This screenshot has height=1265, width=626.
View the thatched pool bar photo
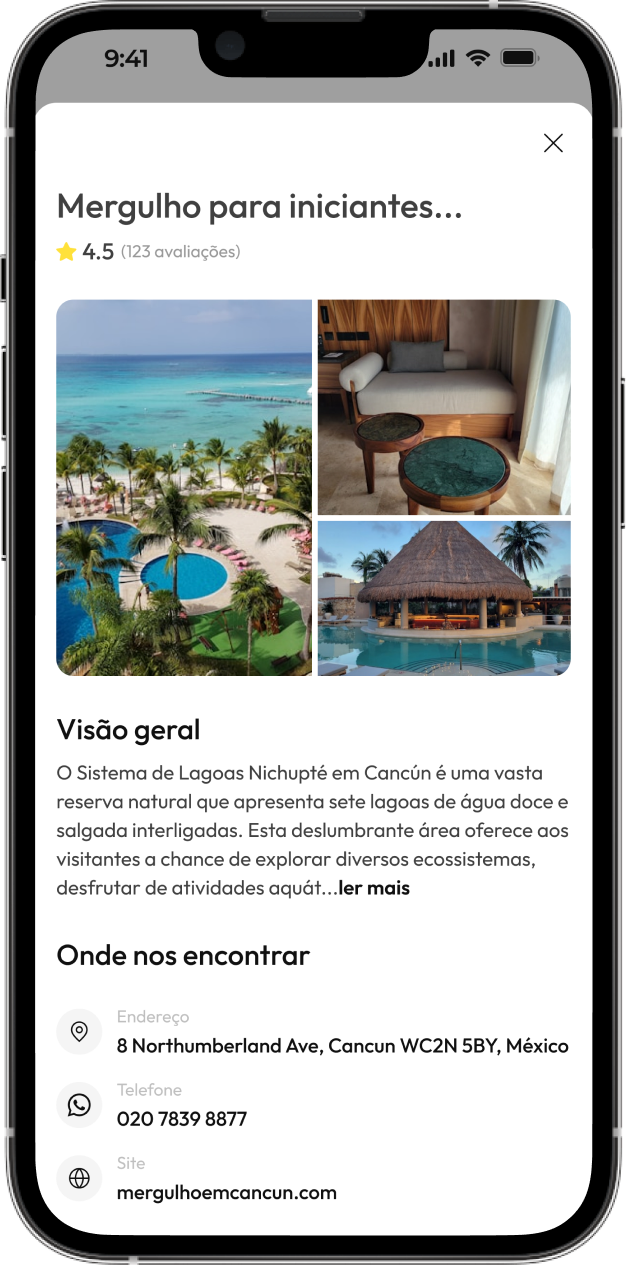point(444,598)
